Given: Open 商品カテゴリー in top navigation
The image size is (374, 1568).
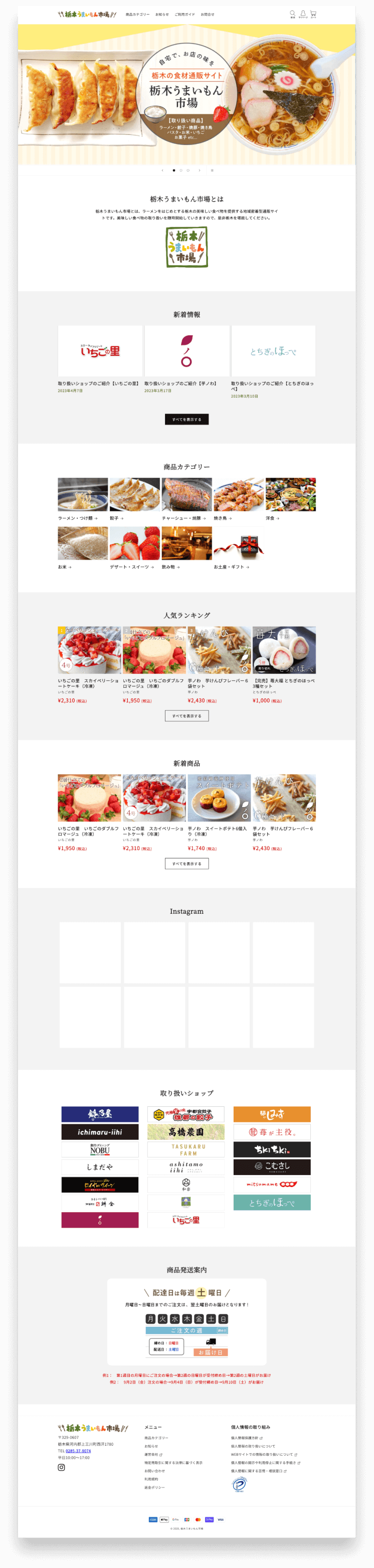Looking at the screenshot, I should click(x=137, y=14).
